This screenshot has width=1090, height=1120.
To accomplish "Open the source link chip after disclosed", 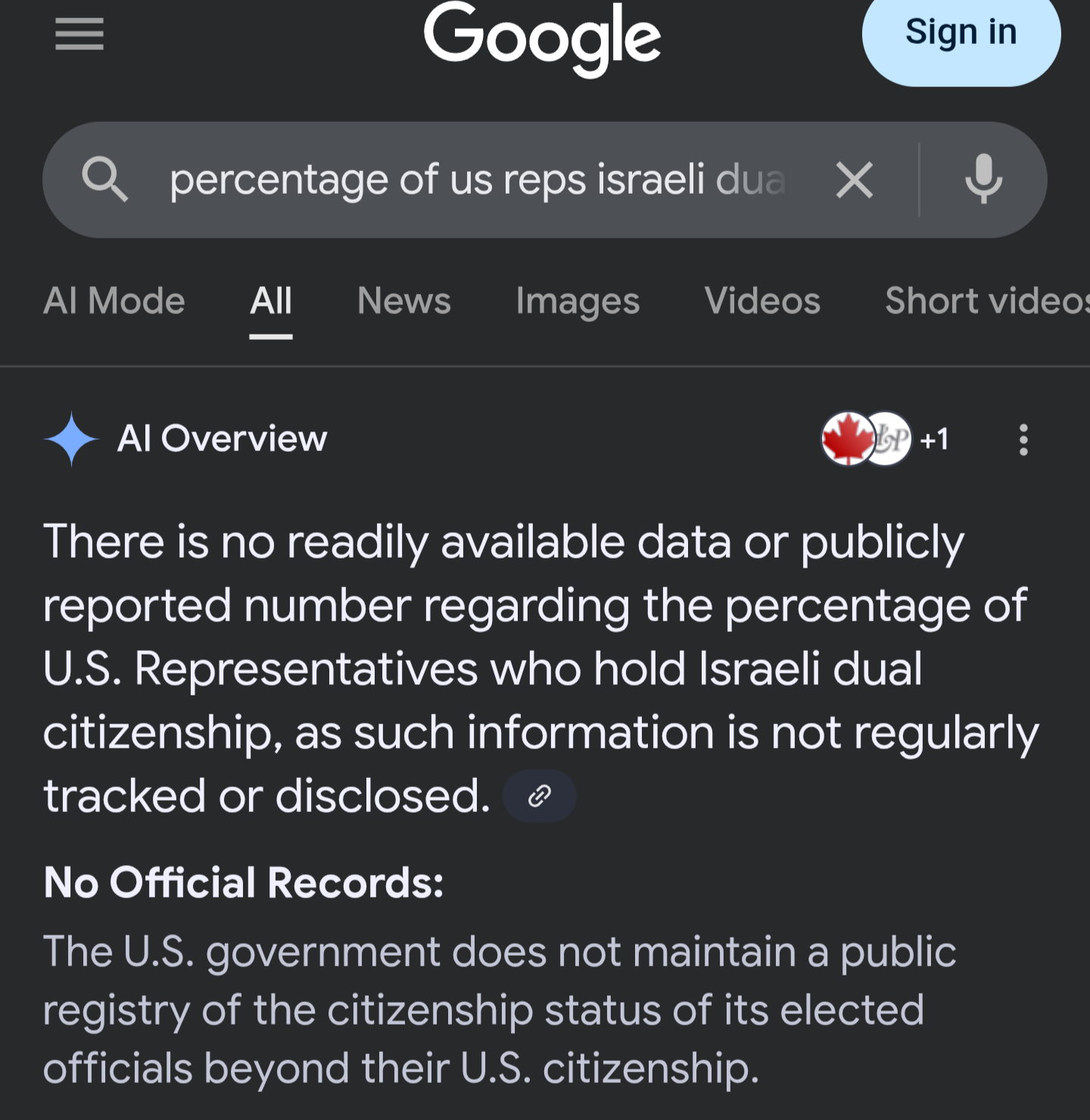I will (x=539, y=796).
